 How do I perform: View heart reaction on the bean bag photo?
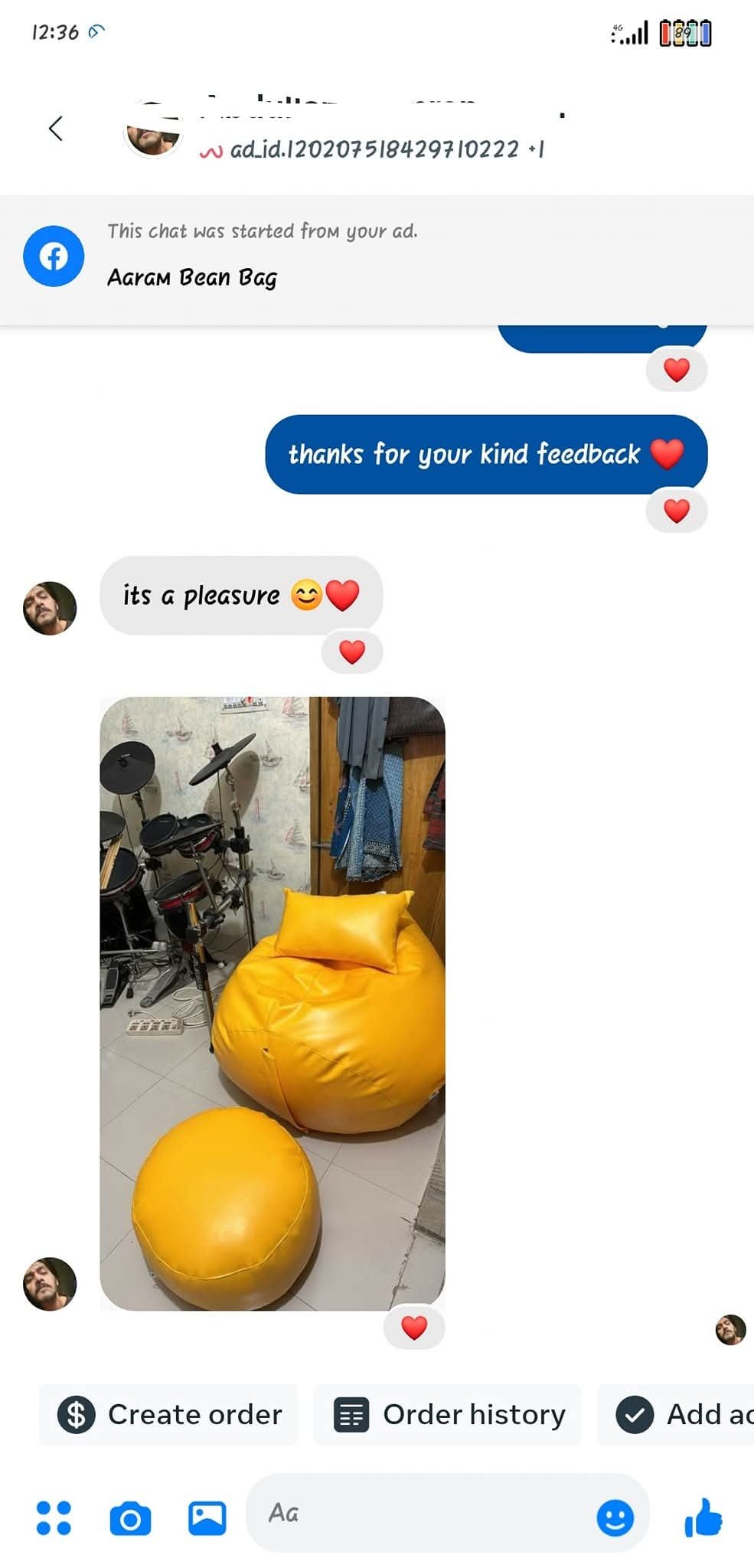point(414,1327)
